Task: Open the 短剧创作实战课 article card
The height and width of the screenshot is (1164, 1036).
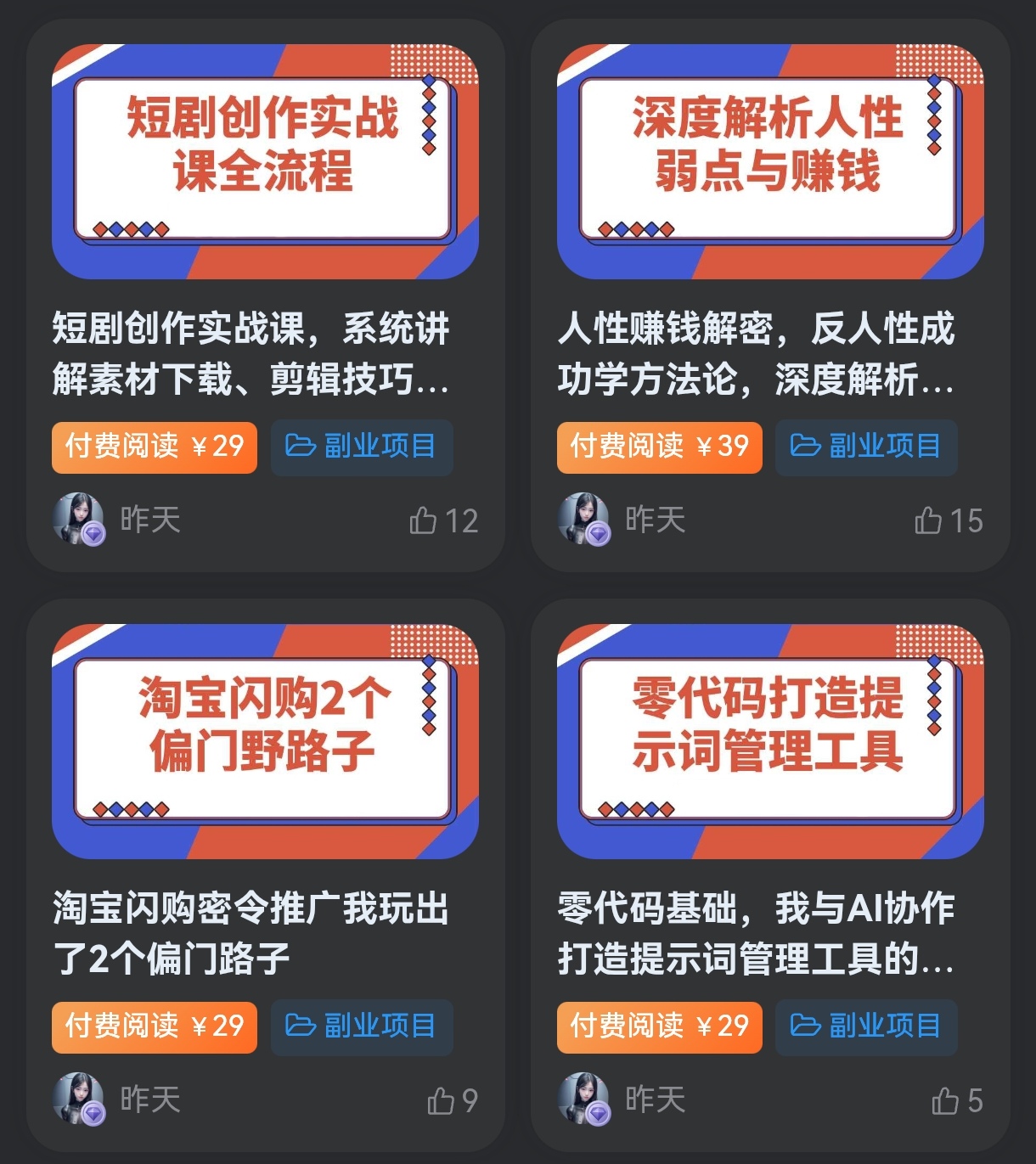Action: (x=251, y=353)
